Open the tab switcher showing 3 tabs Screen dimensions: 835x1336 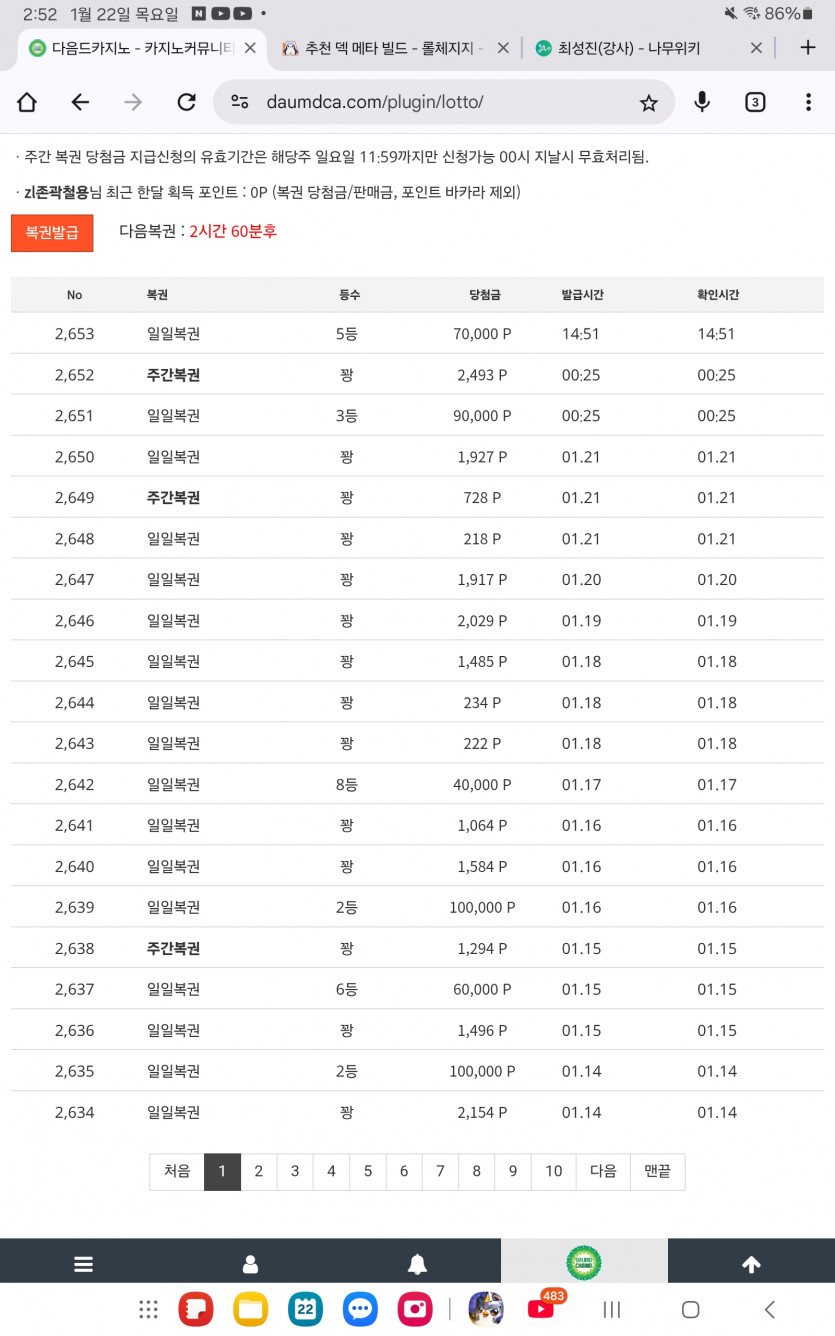click(x=755, y=102)
